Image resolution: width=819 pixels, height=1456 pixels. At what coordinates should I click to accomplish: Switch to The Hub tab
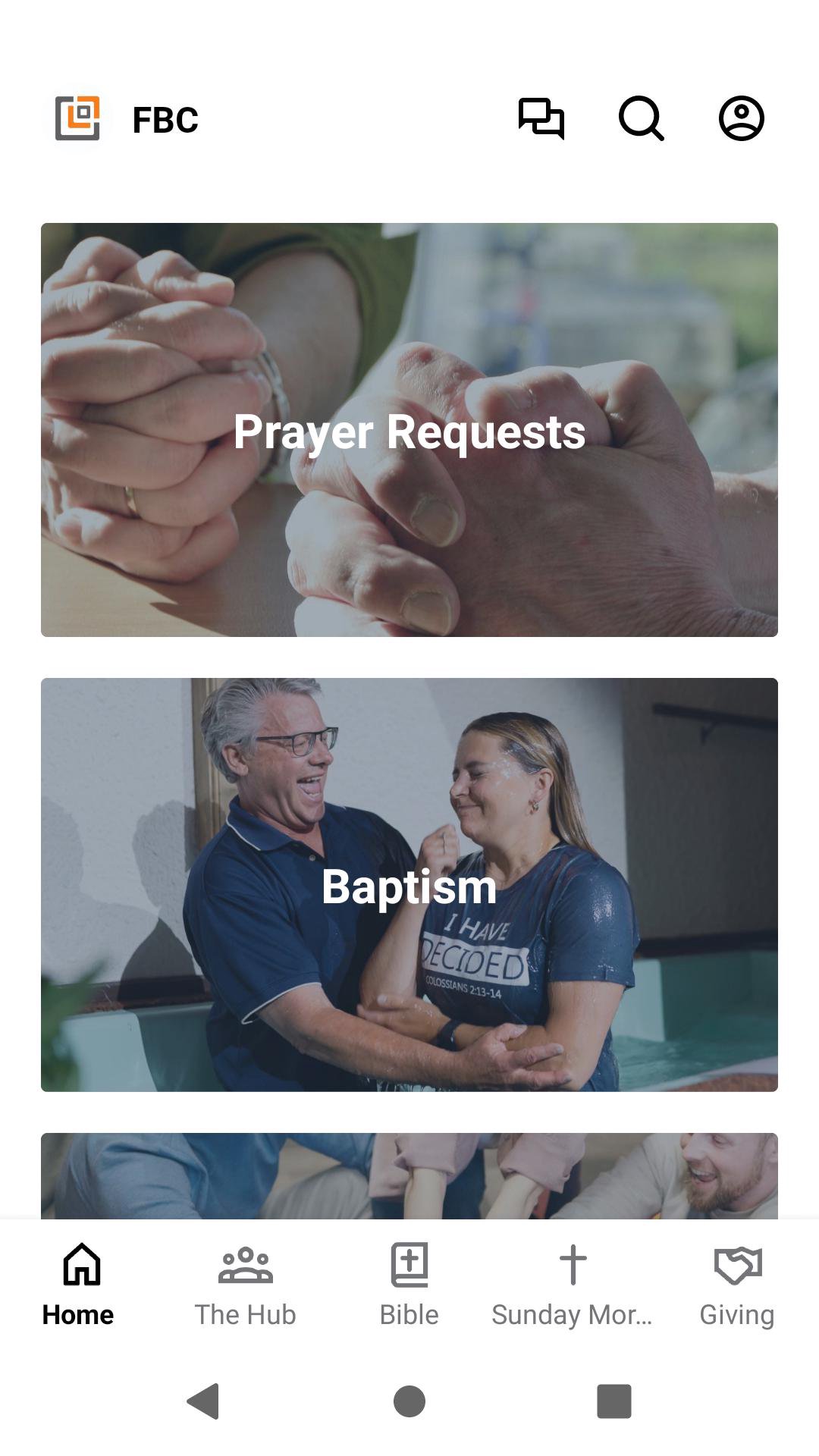pos(245,1285)
